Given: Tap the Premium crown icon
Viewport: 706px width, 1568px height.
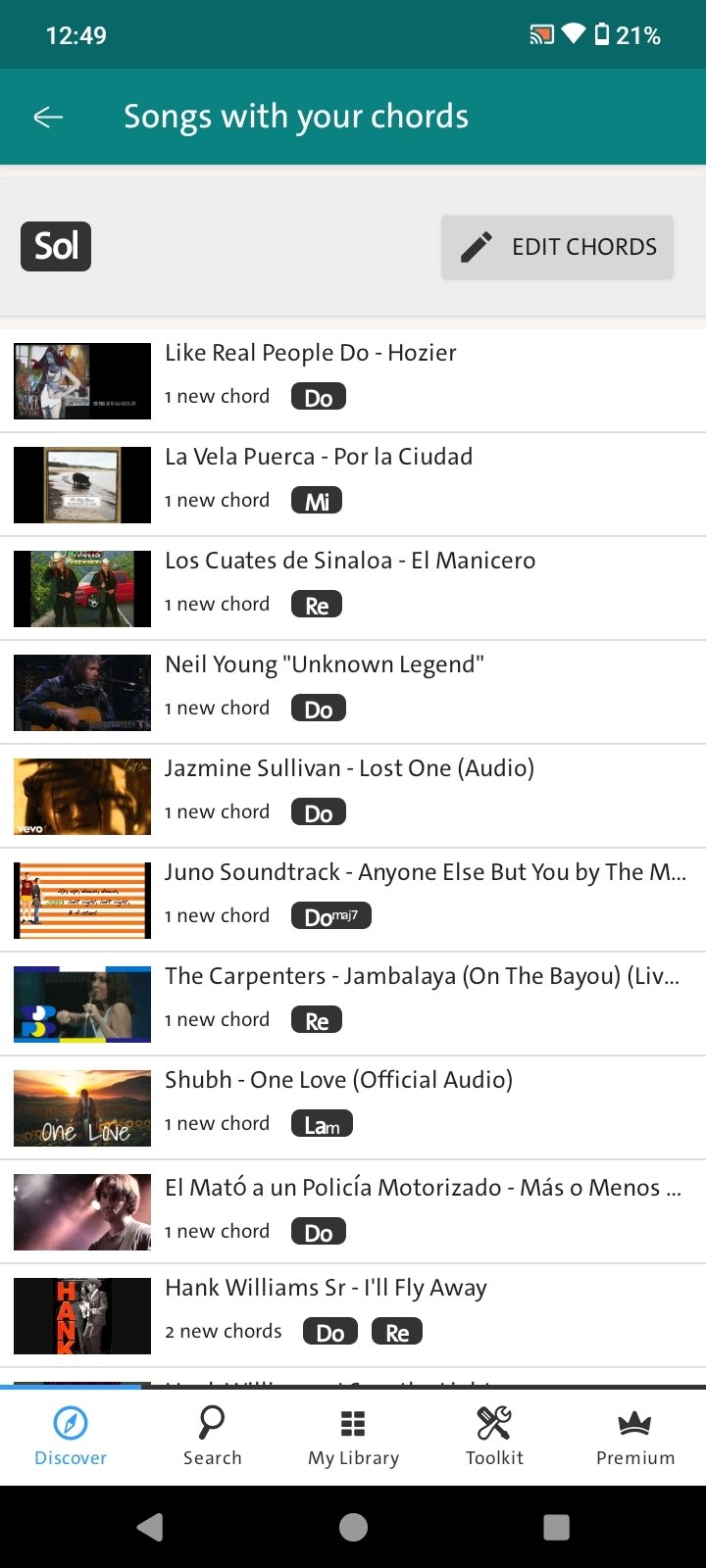Looking at the screenshot, I should [x=634, y=1418].
